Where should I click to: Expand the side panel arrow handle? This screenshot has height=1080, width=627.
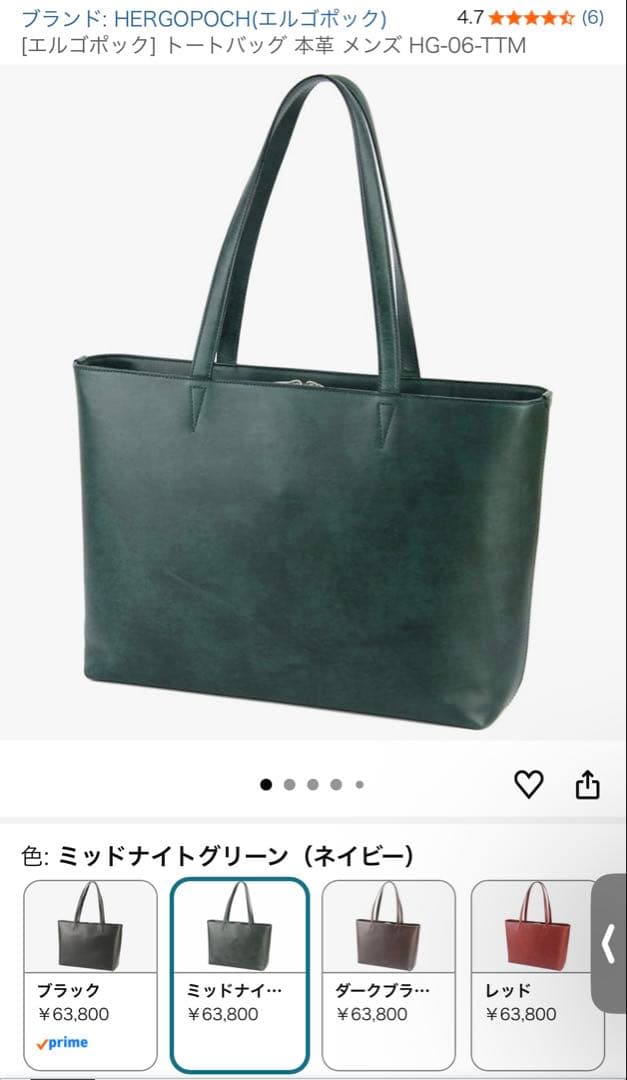tap(609, 943)
